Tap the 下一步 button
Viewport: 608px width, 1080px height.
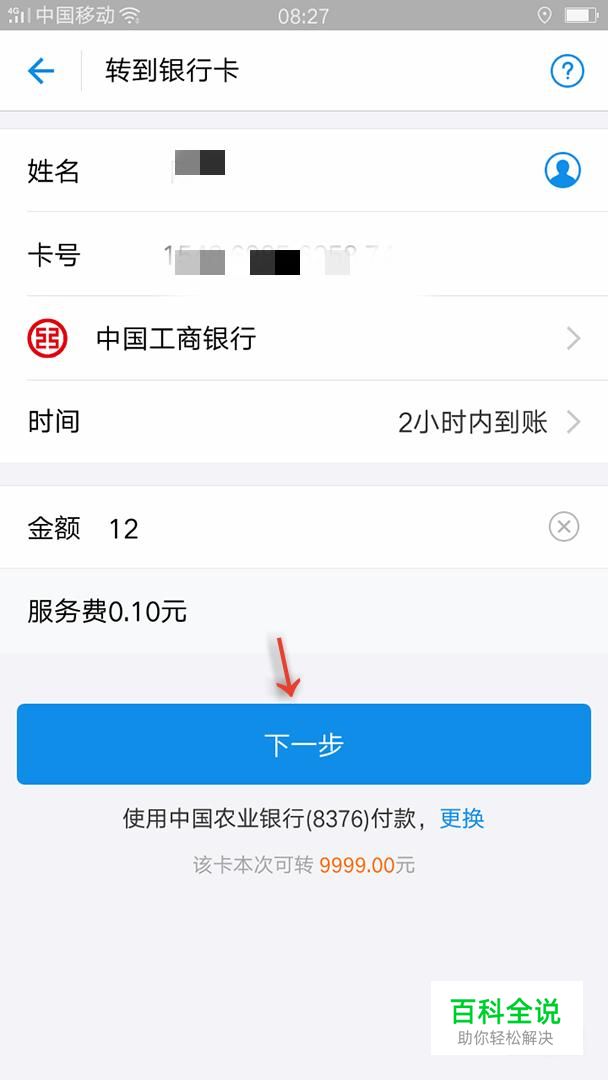coord(304,745)
